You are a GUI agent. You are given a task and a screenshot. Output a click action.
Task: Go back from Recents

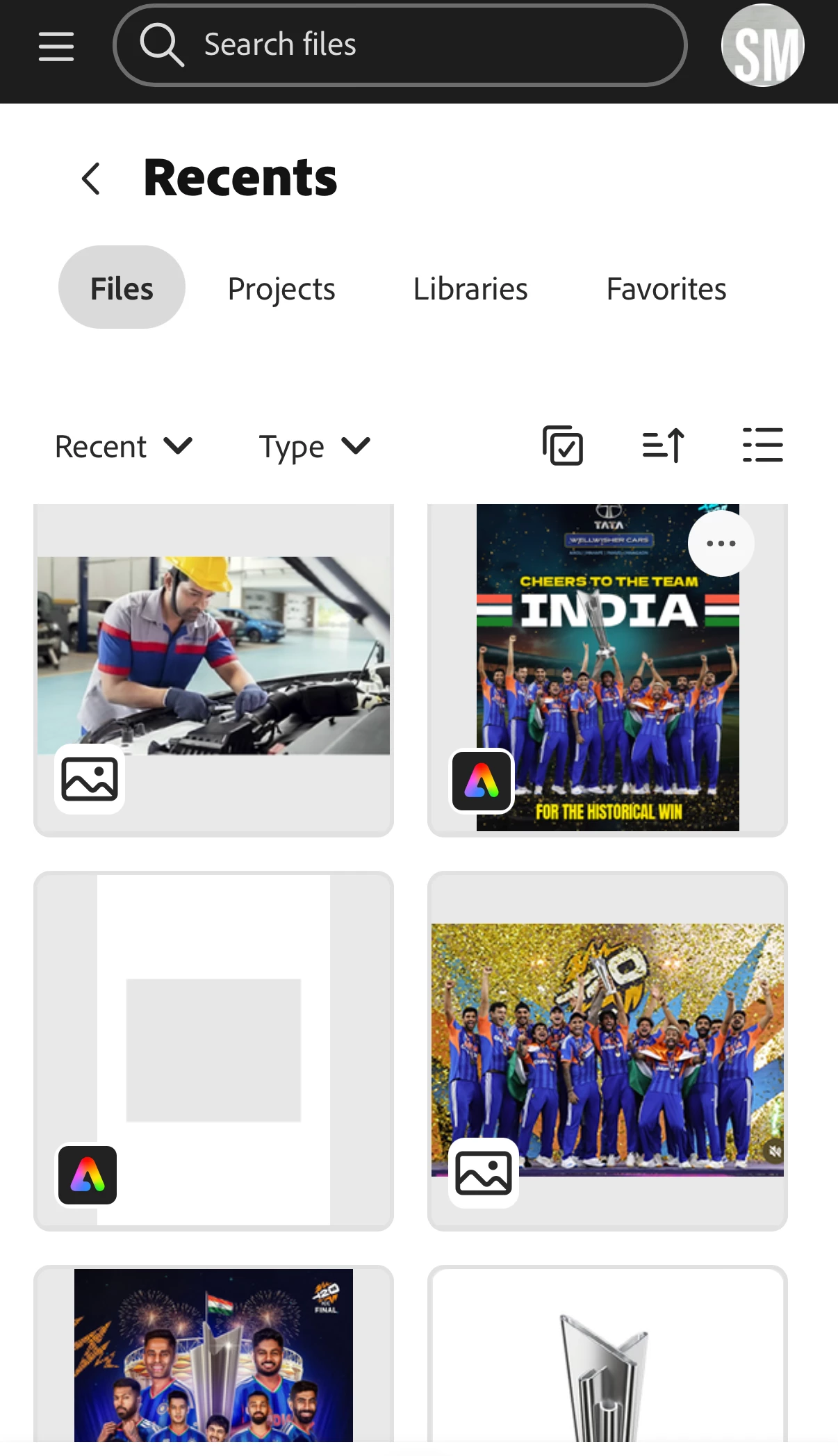[x=91, y=179]
